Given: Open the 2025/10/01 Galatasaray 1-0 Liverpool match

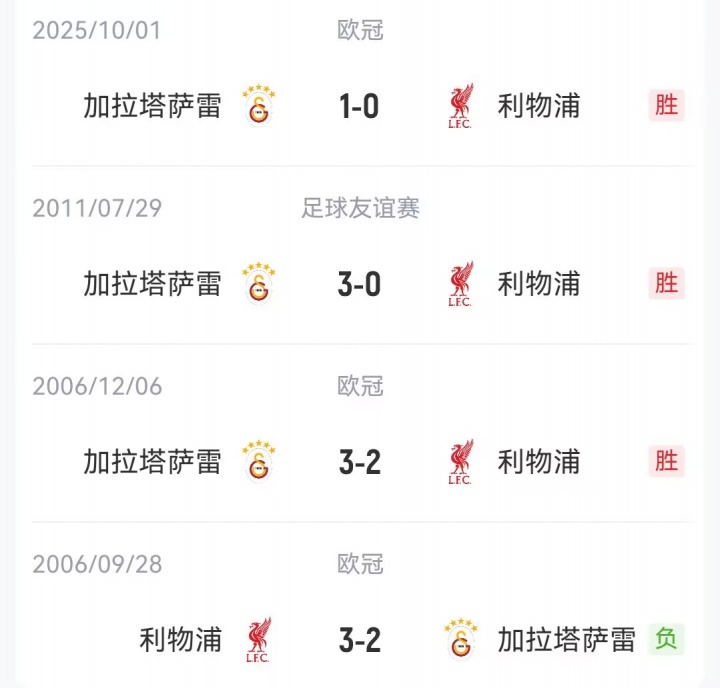Looking at the screenshot, I should (360, 106).
